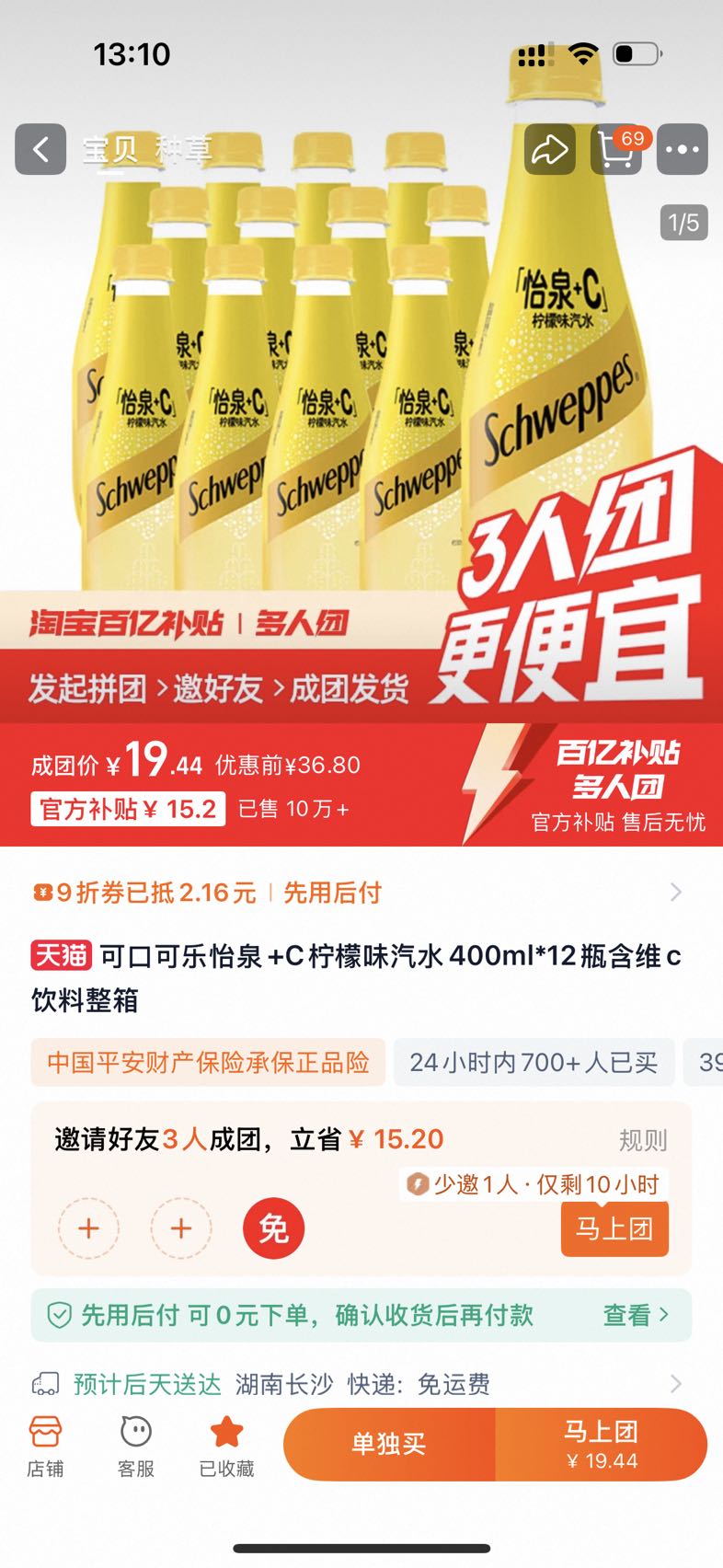View the group-buy 规则
723x1568 pixels.
pos(642,1141)
